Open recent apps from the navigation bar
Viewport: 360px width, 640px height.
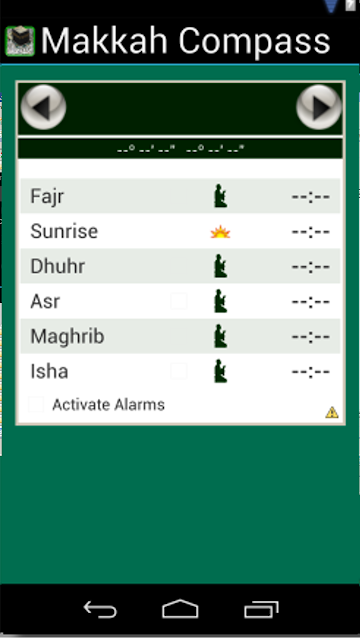(261, 610)
